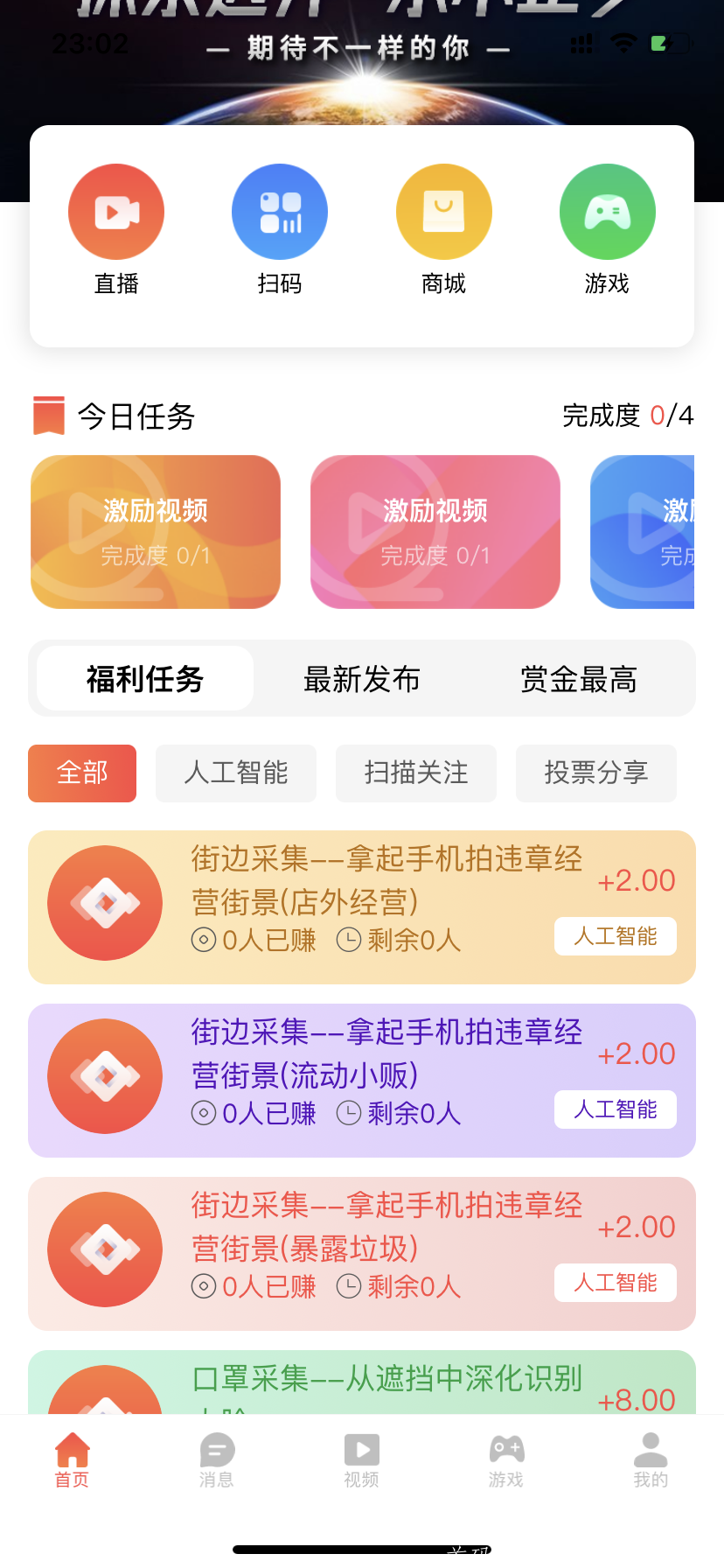Select the 全部 filter chip

81,773
